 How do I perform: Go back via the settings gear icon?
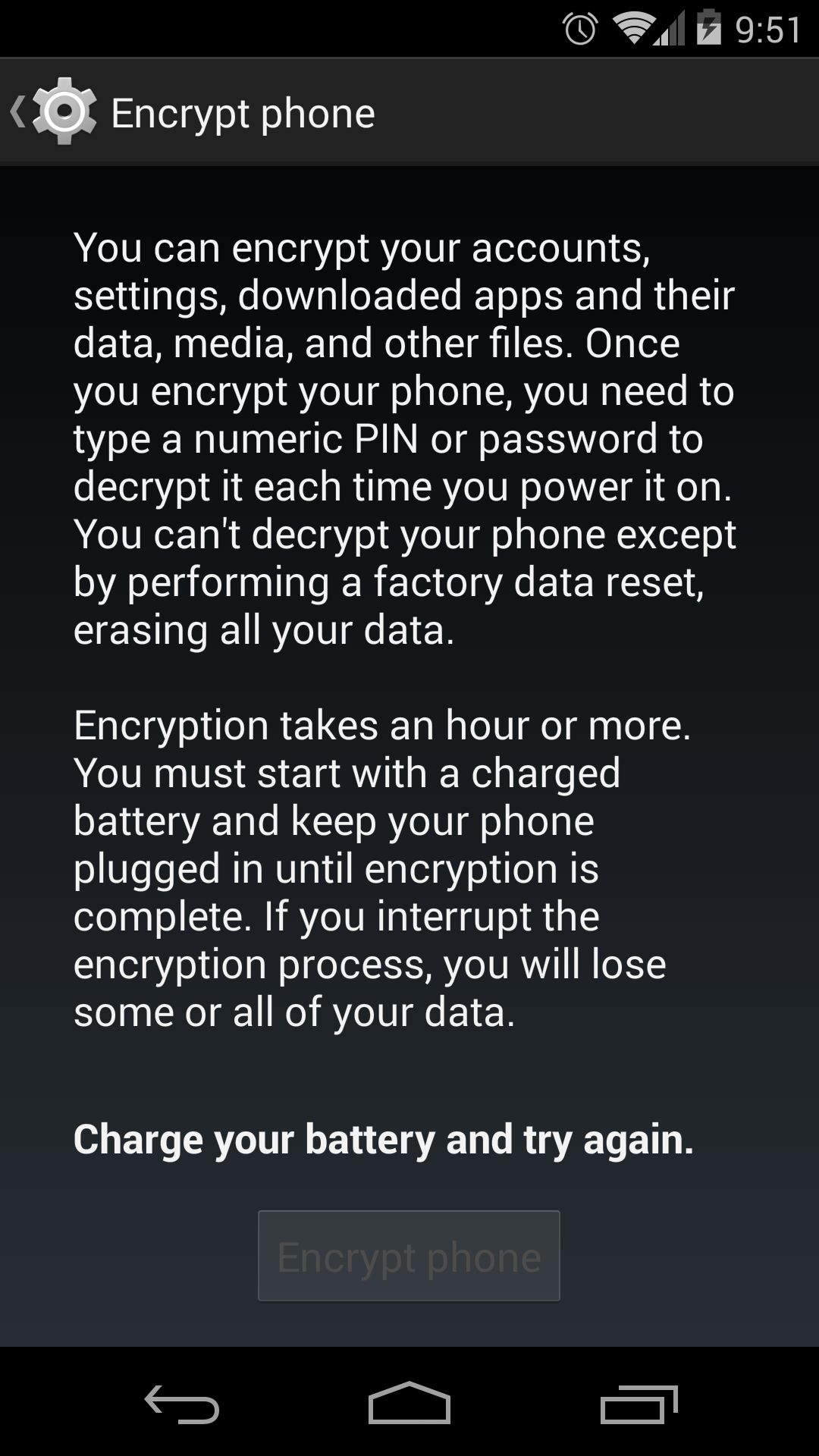(55, 112)
